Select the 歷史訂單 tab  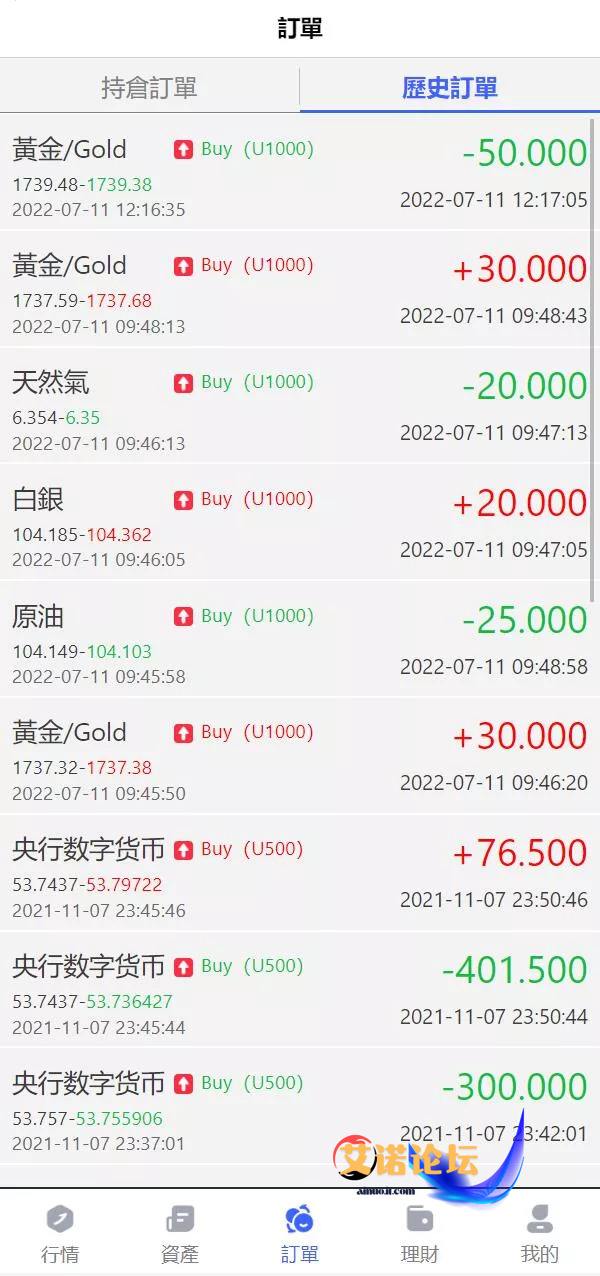[450, 88]
